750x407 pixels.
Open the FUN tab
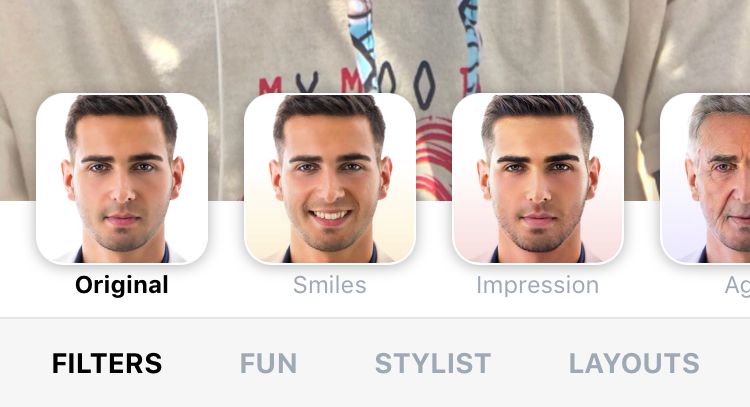coord(268,363)
